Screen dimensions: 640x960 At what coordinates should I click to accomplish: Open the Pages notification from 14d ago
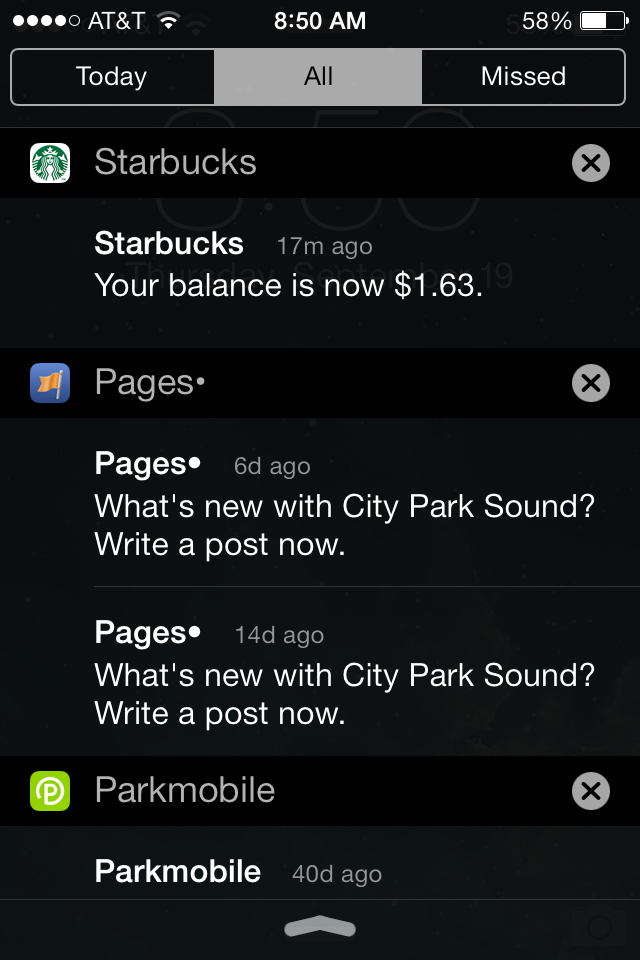(x=340, y=673)
